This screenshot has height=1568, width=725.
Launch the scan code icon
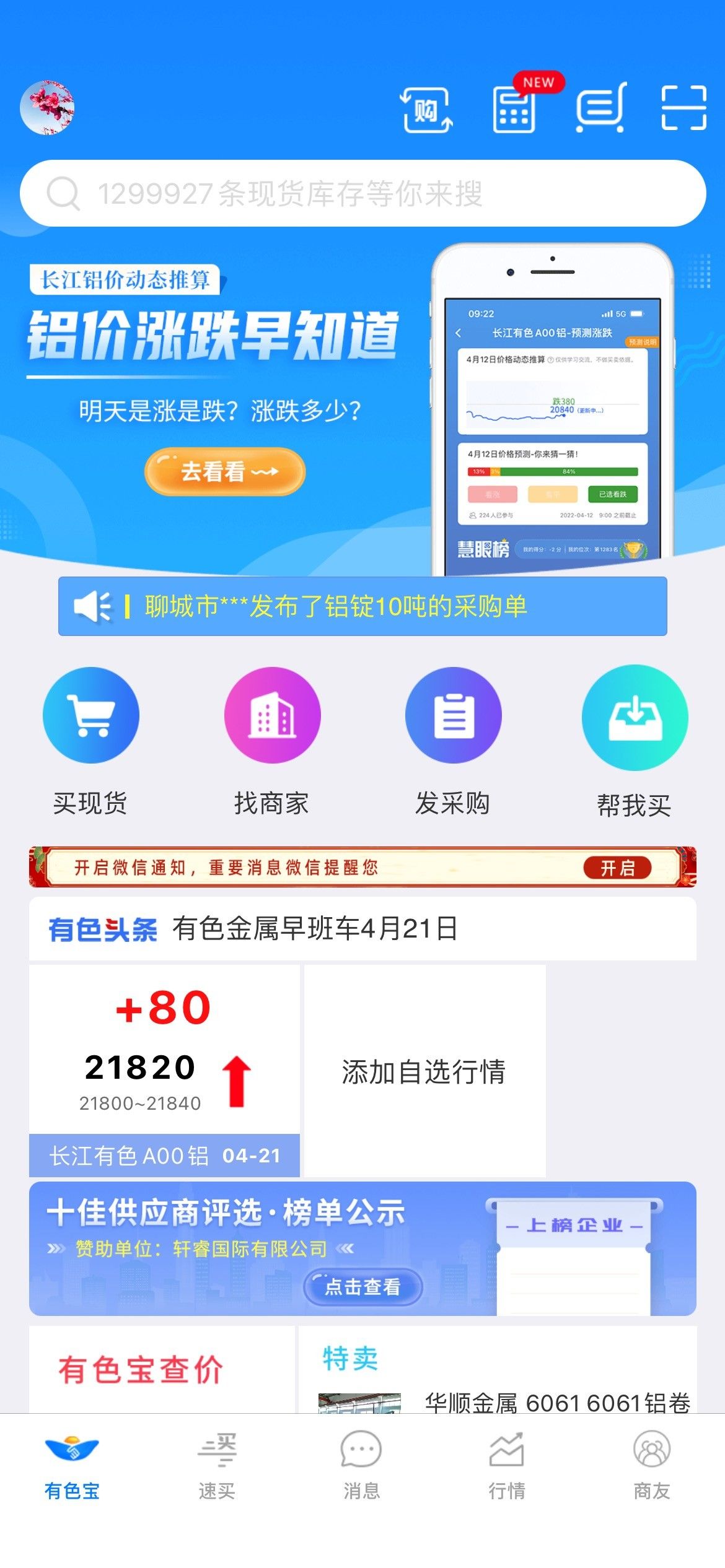coord(684,108)
